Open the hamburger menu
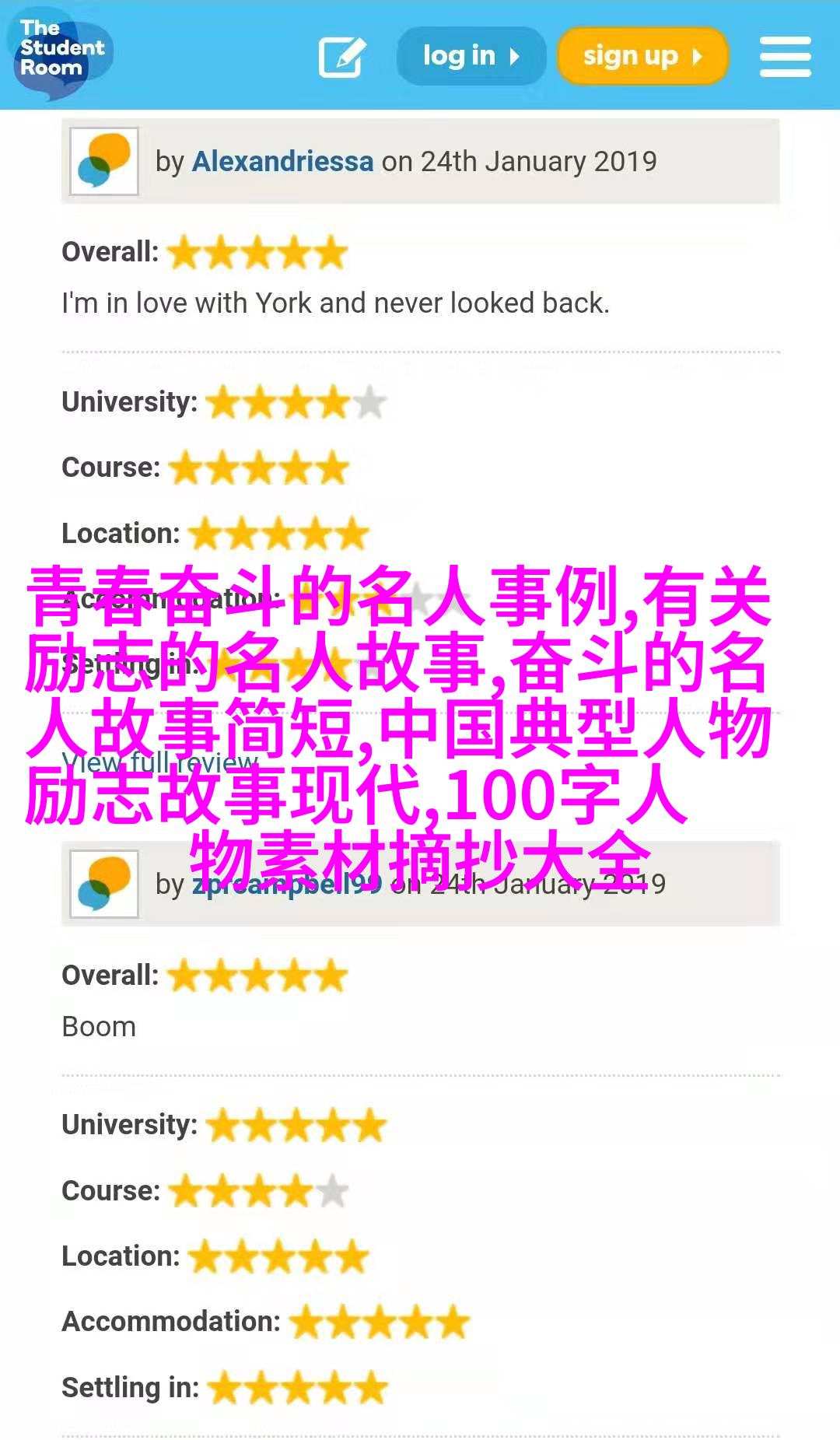840x1440 pixels. point(785,56)
